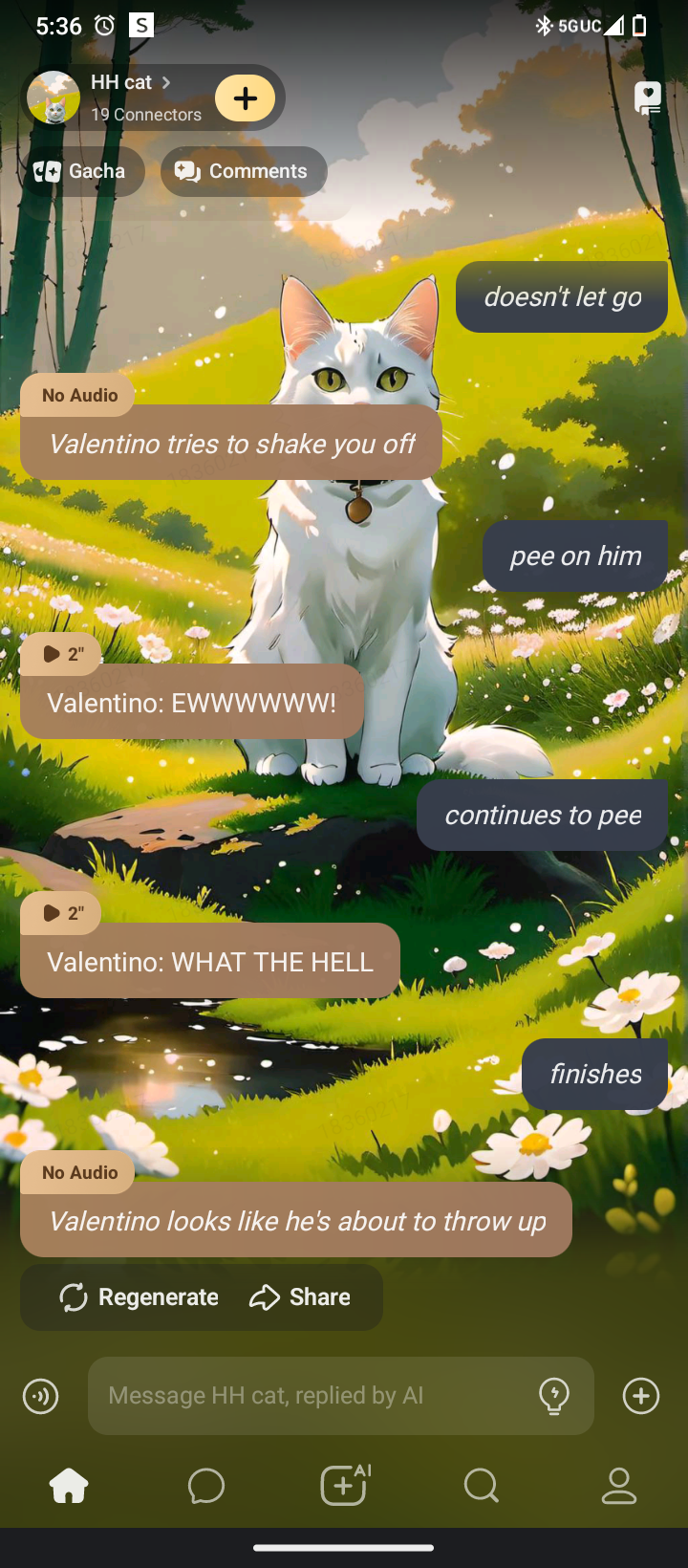Tap the yellow plus connect button
Viewport: 688px width, 1568px height.
pyautogui.click(x=245, y=98)
